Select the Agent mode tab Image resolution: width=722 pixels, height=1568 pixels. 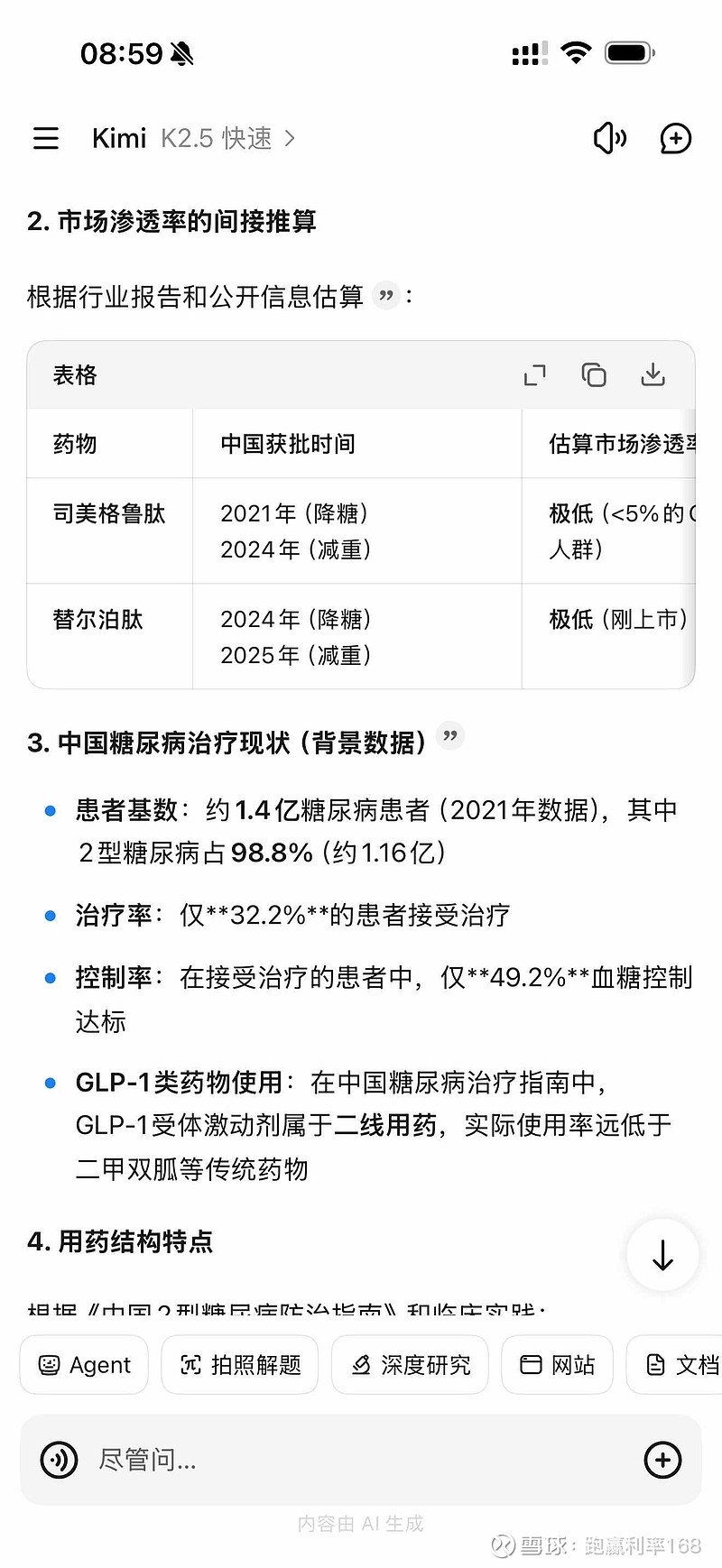pos(83,1365)
